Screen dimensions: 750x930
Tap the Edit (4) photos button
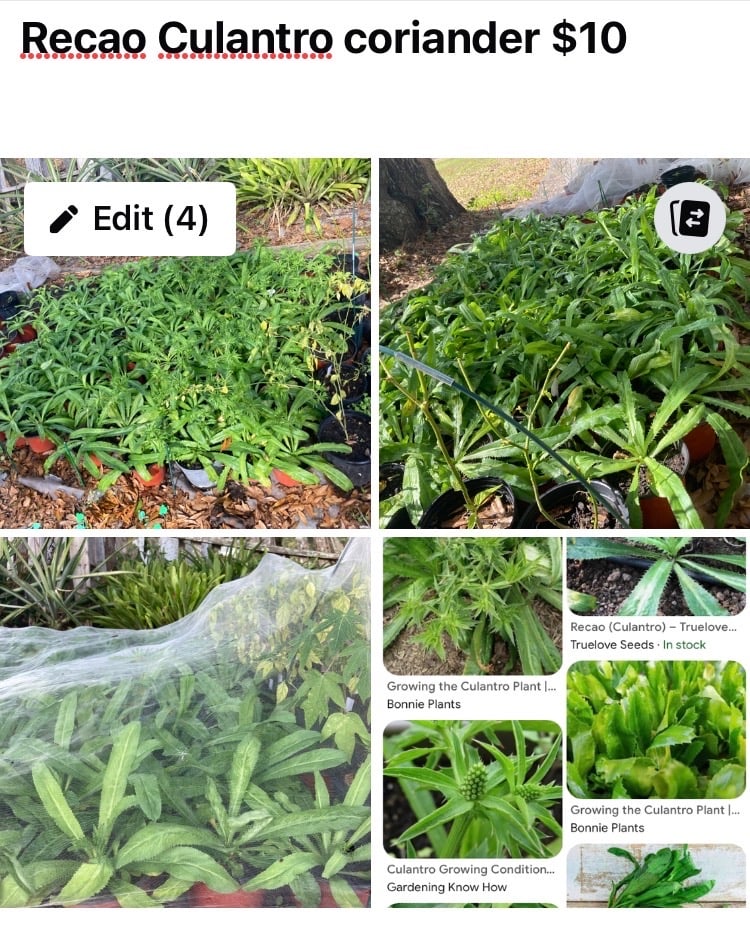(130, 219)
